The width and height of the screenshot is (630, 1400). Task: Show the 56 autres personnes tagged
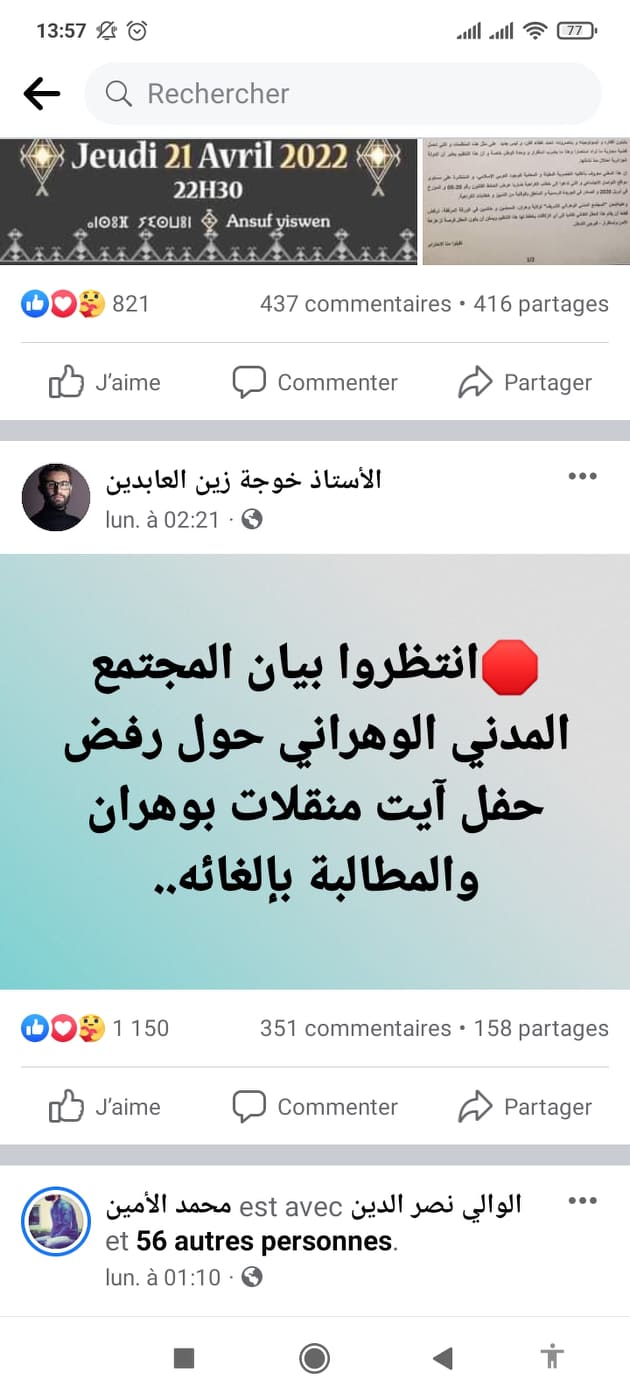pos(264,1241)
